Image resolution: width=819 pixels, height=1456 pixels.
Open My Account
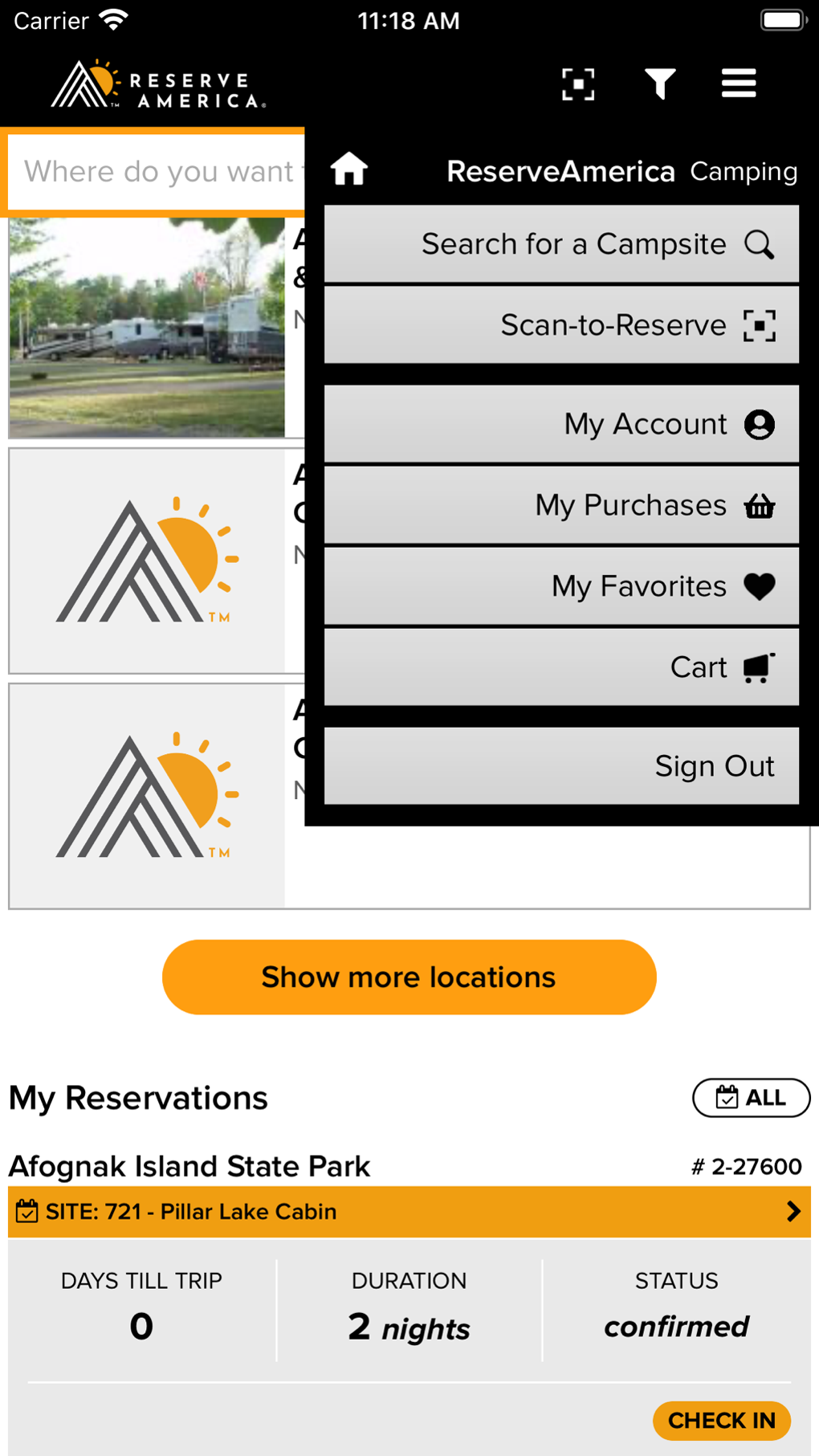(x=561, y=424)
